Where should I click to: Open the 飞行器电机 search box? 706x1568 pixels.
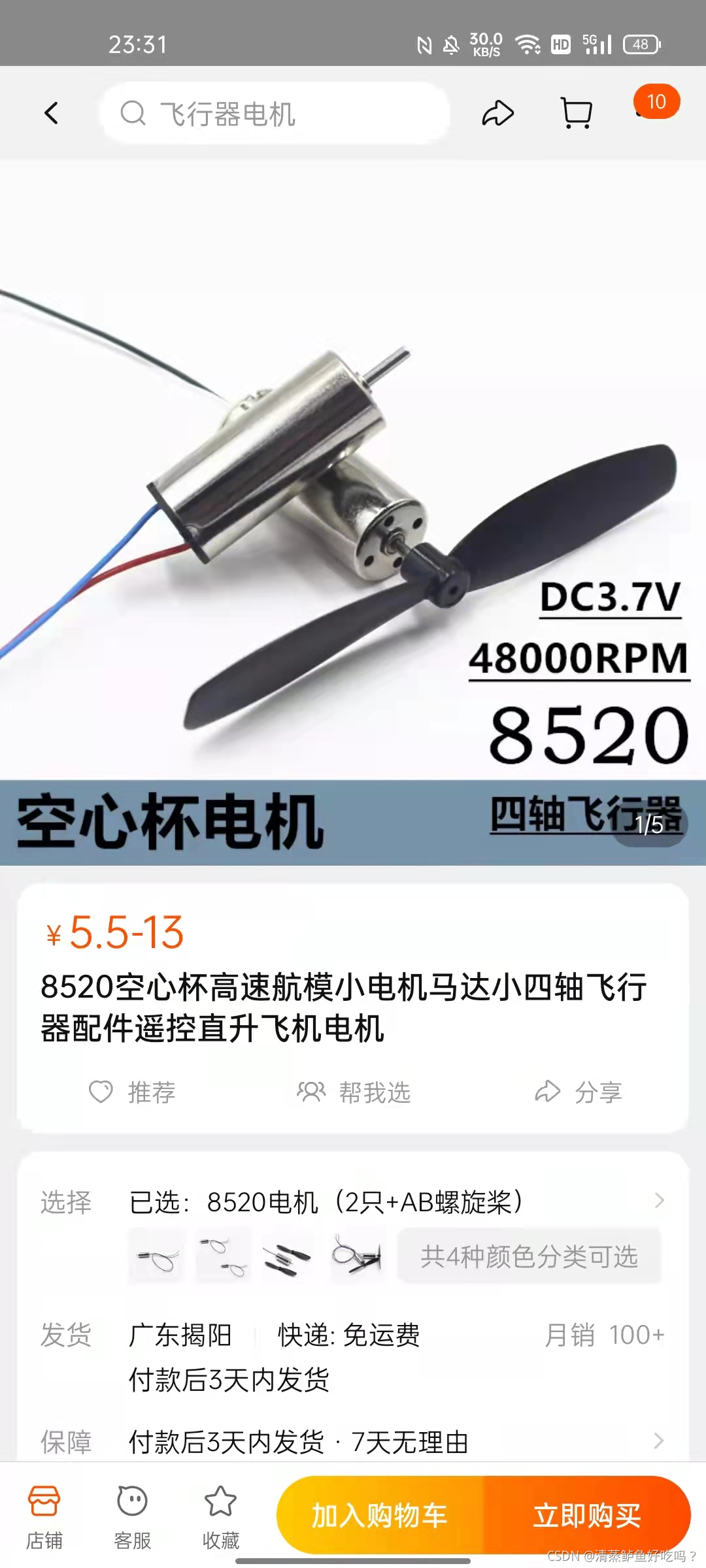275,114
